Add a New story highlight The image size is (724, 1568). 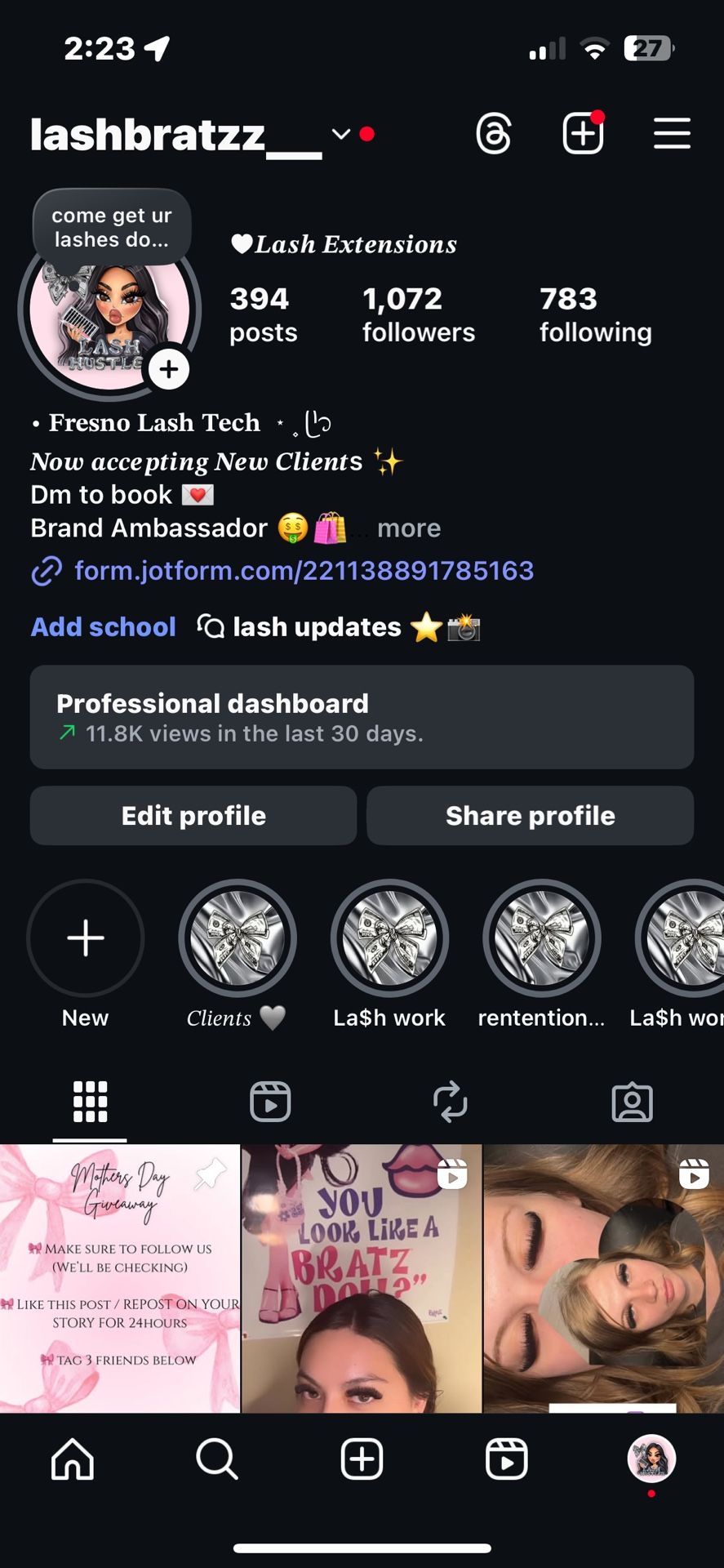(x=86, y=938)
